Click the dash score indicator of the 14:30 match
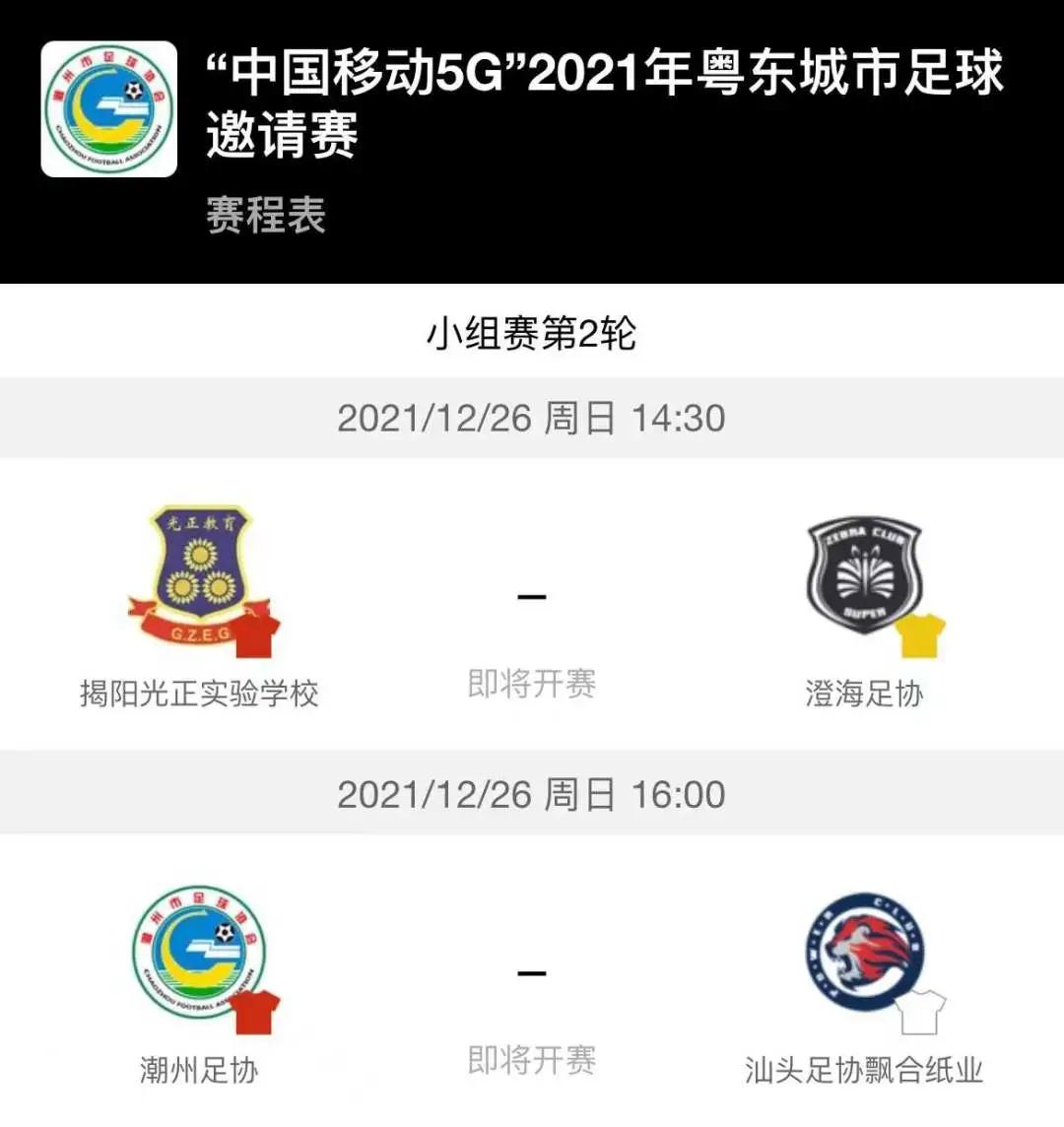The width and height of the screenshot is (1064, 1127). (532, 595)
